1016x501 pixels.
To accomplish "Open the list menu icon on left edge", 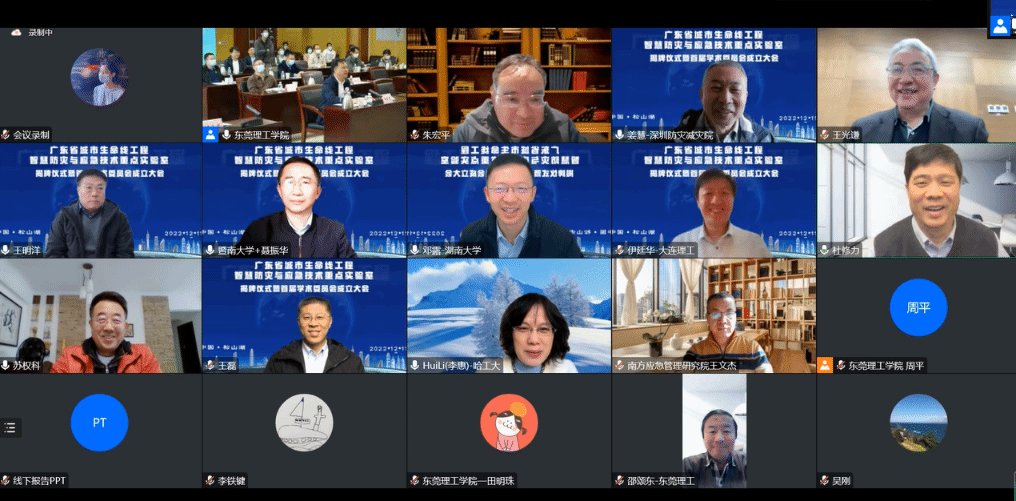I will point(10,427).
